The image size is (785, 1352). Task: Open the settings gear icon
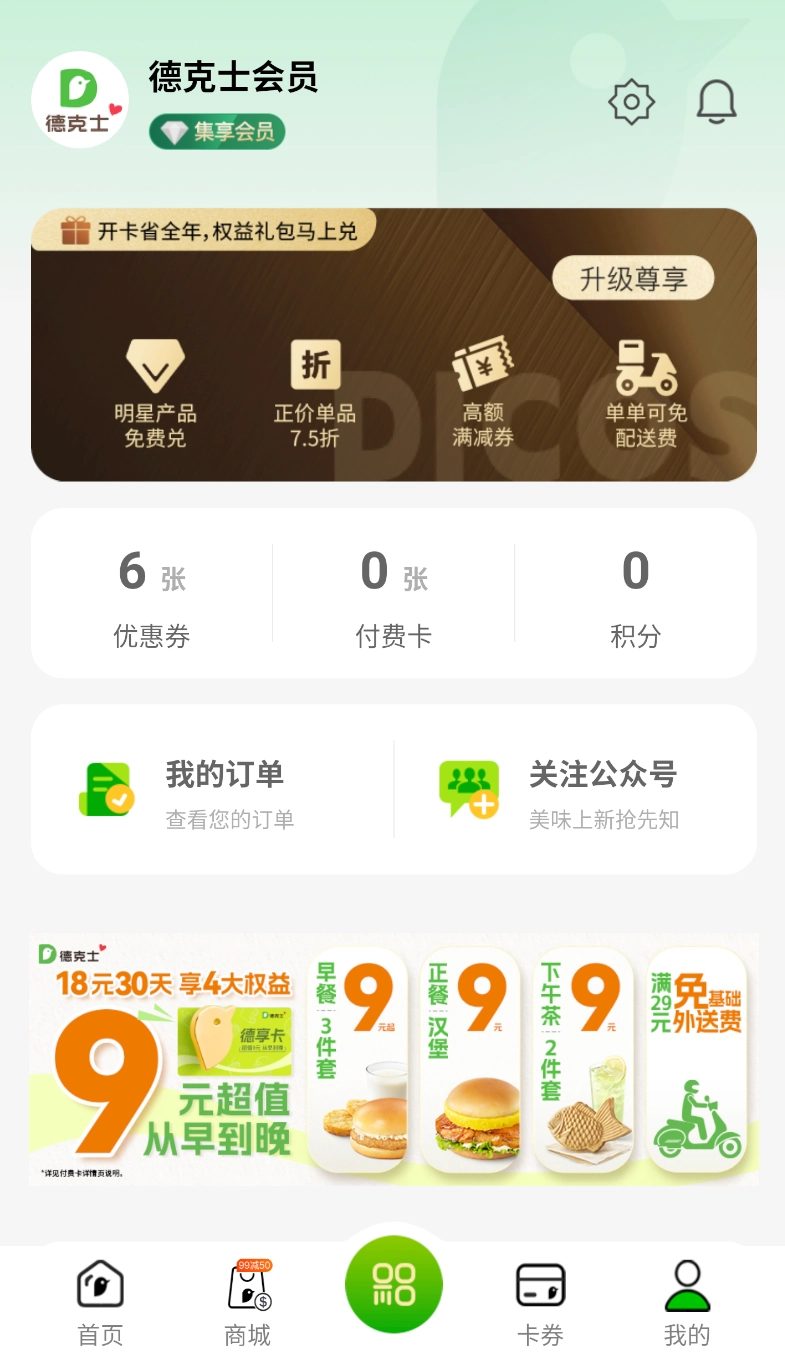coord(630,101)
